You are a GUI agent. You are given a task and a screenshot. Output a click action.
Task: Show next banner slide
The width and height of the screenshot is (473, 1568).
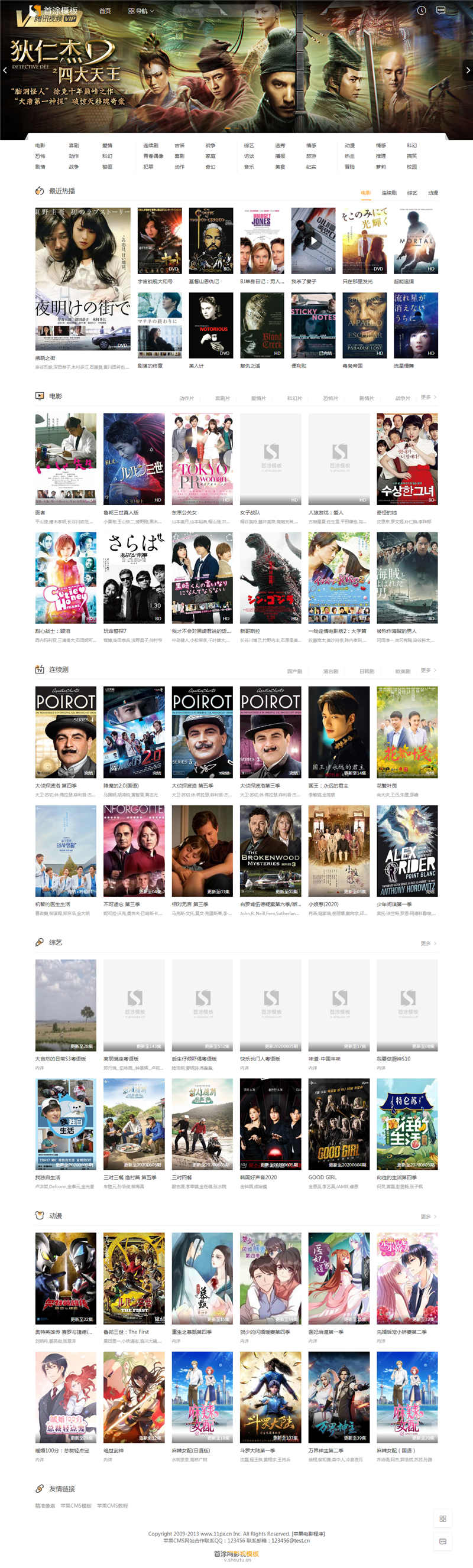(468, 70)
